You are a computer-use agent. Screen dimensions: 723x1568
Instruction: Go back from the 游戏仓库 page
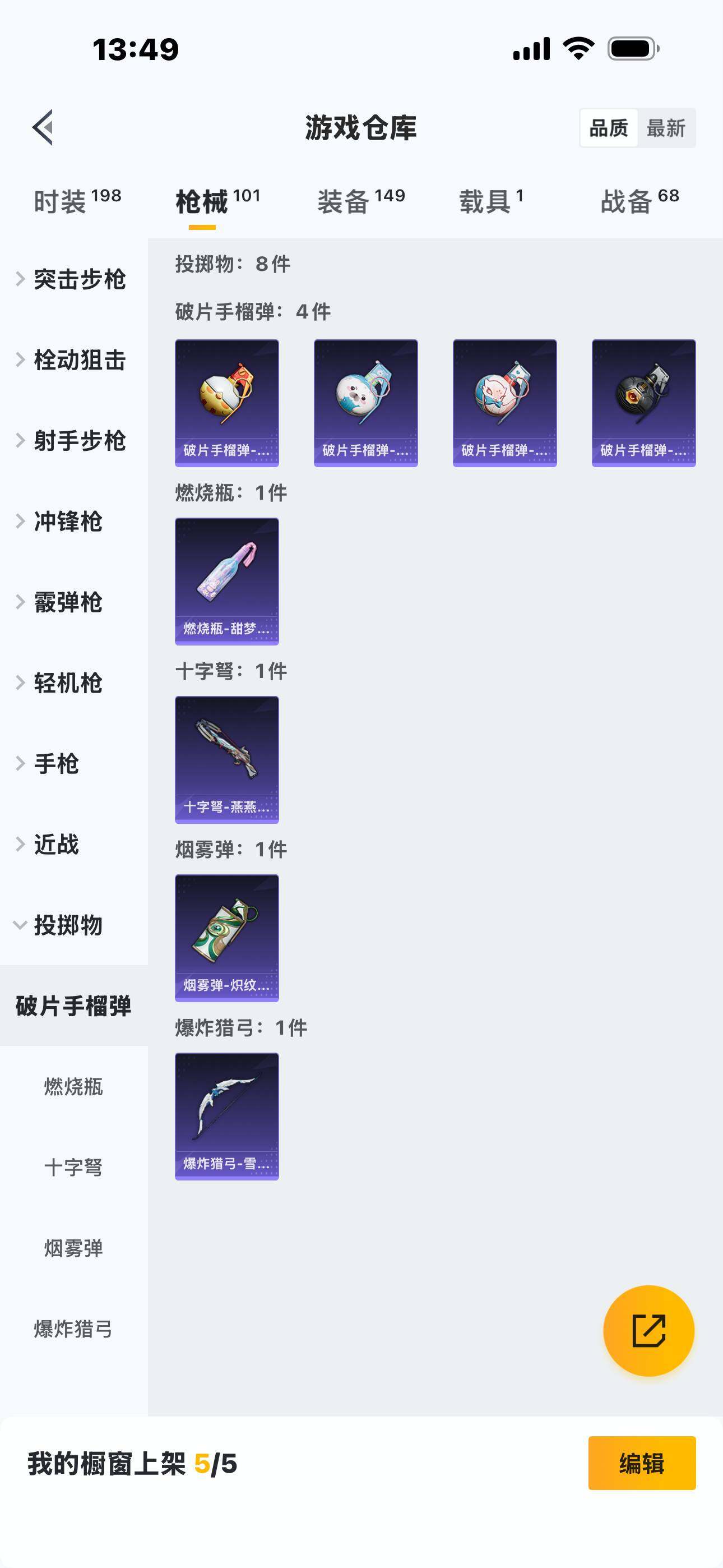point(43,128)
